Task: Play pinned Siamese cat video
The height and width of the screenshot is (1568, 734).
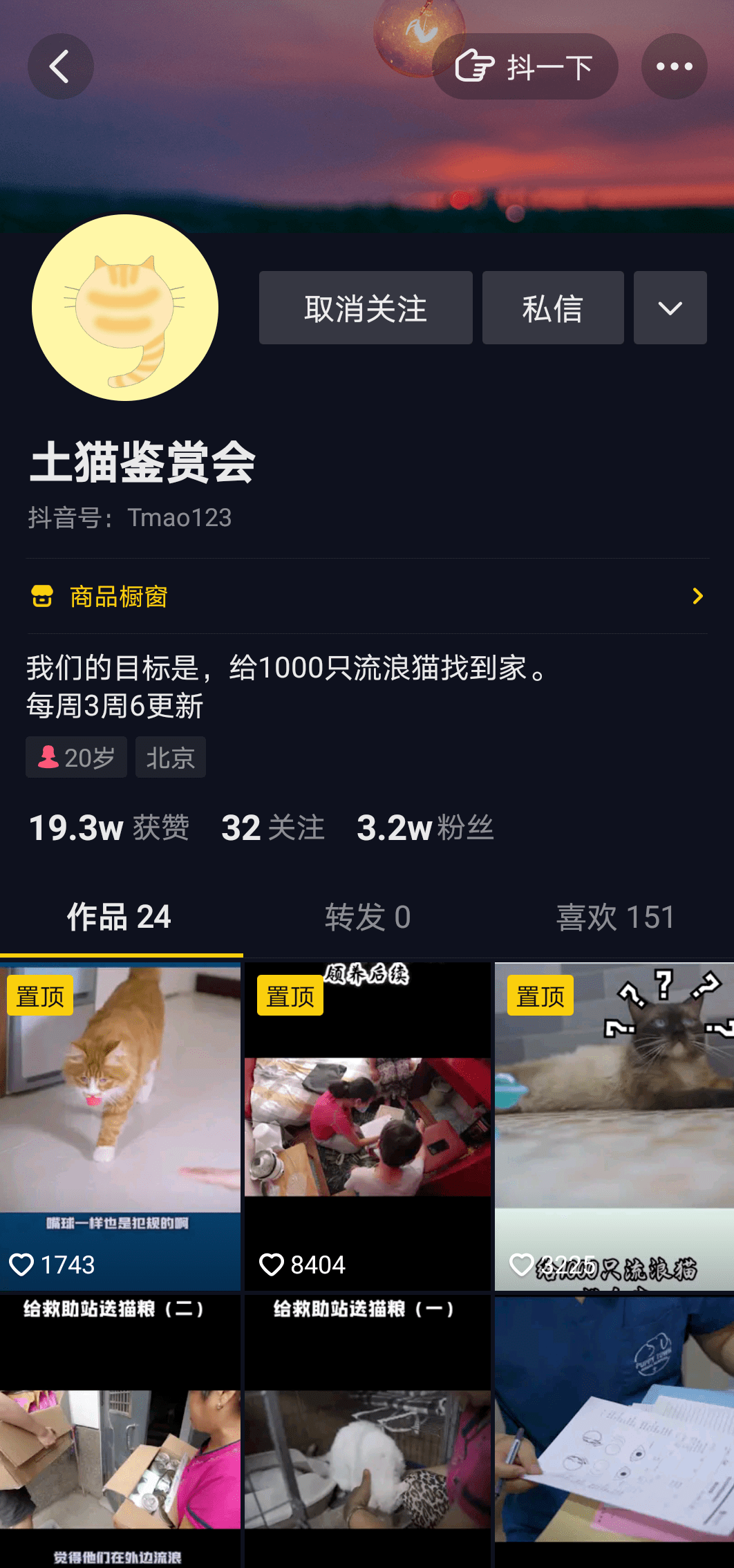Action: tap(614, 1126)
